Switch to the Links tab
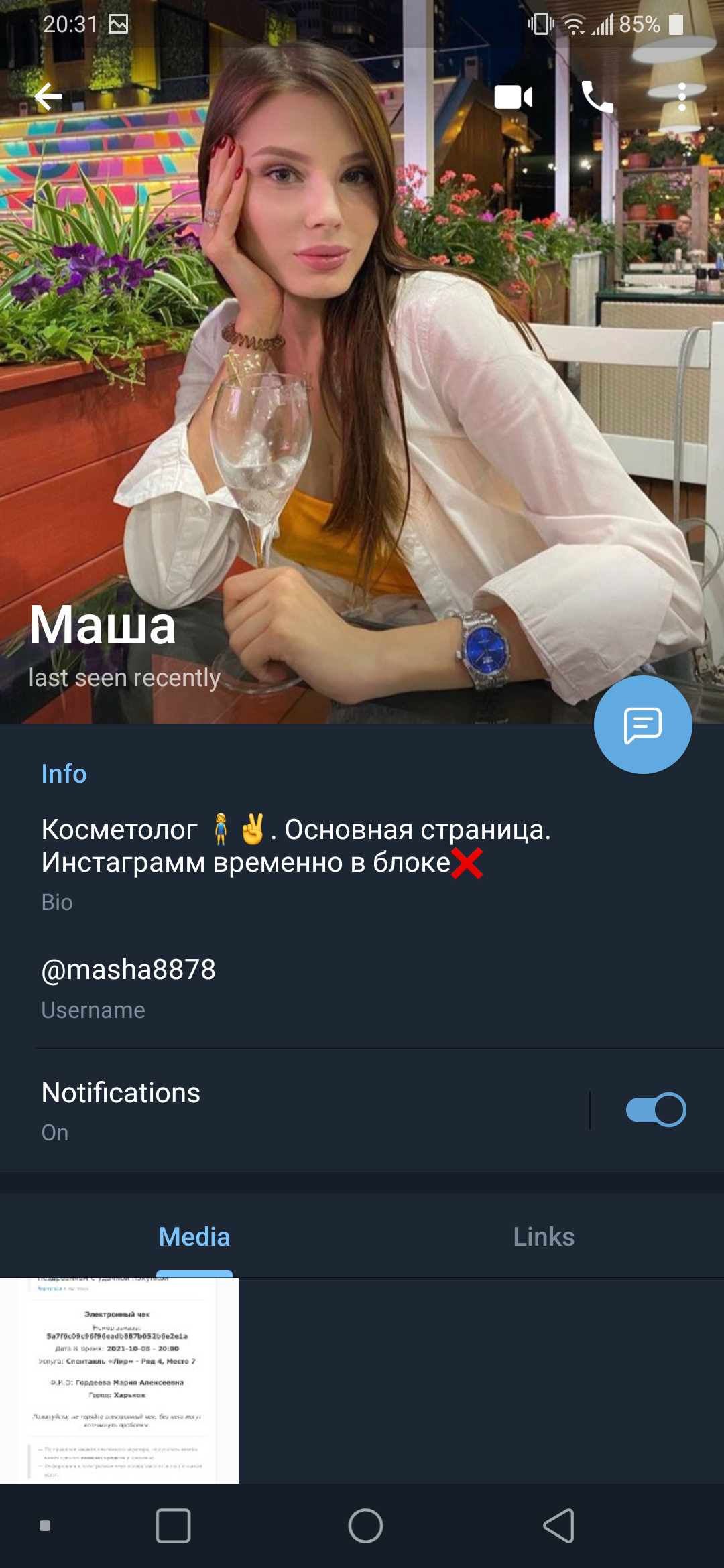Viewport: 724px width, 1568px height. click(x=544, y=1237)
